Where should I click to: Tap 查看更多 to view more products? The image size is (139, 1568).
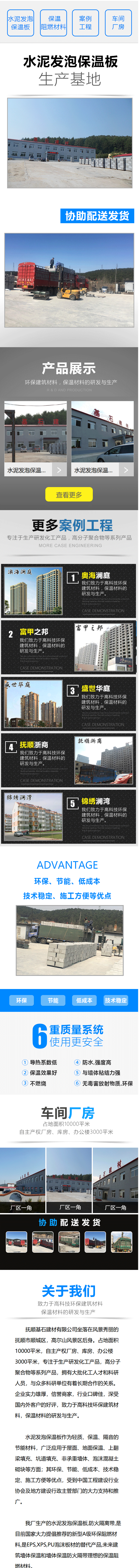click(x=69, y=495)
